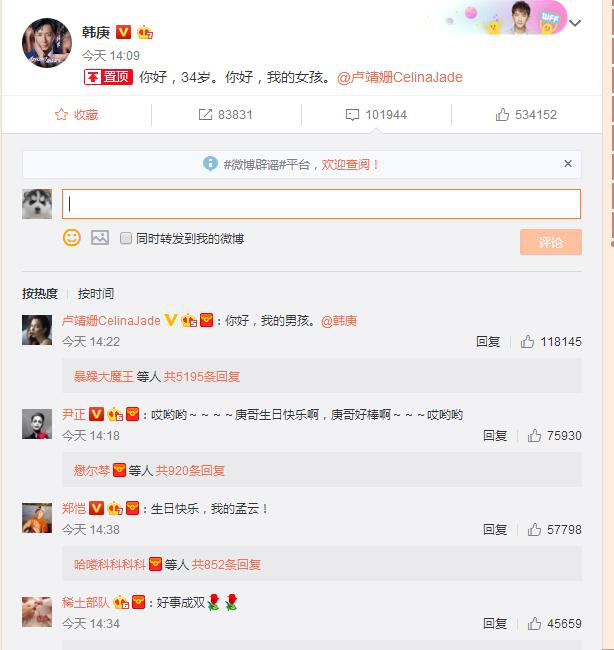Check 同时转发到我的微博 checkbox

click(x=126, y=239)
